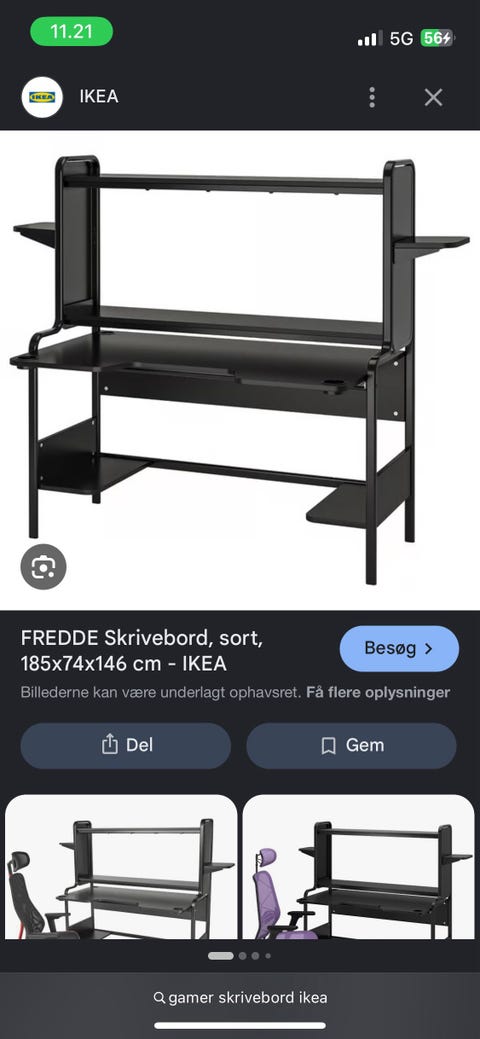Save image with Gem button

(x=351, y=745)
